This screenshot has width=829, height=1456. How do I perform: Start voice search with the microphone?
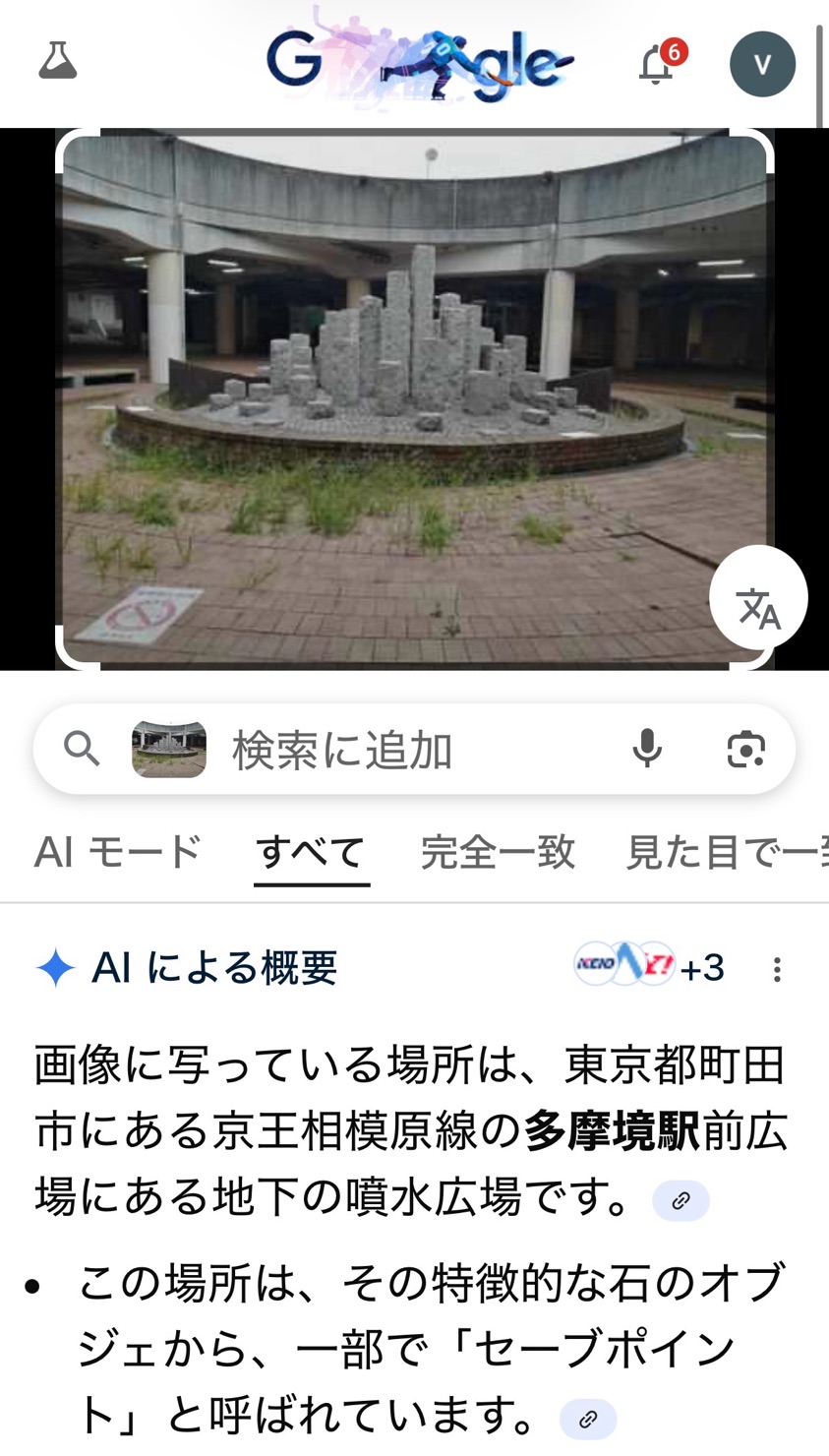click(647, 750)
